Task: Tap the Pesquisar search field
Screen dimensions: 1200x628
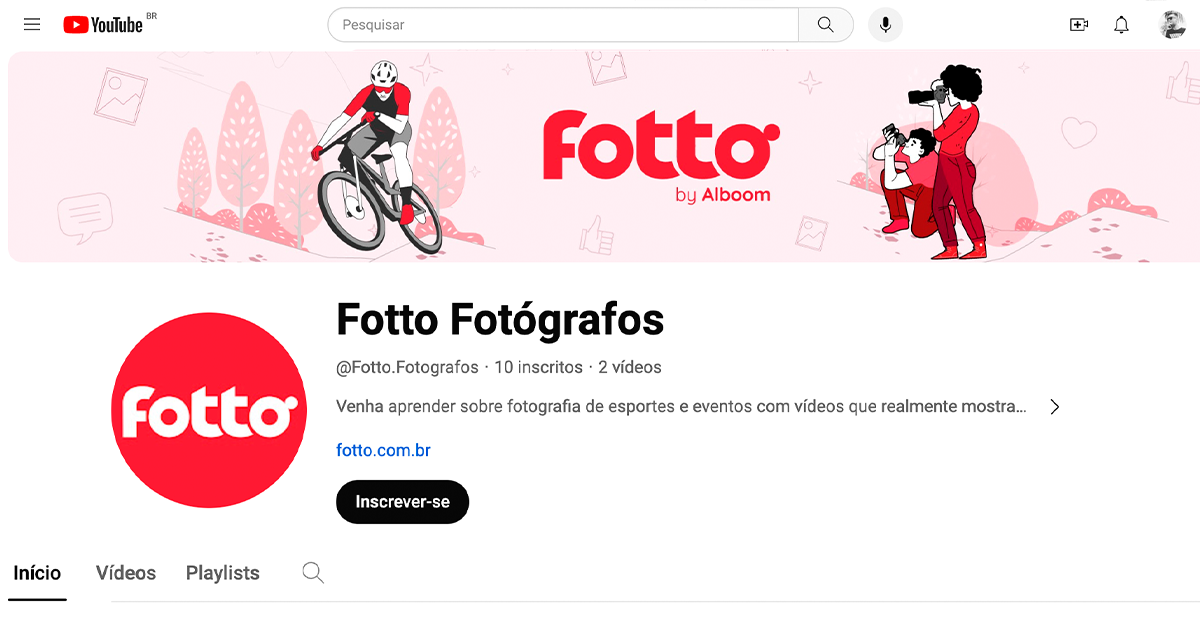Action: [x=563, y=25]
